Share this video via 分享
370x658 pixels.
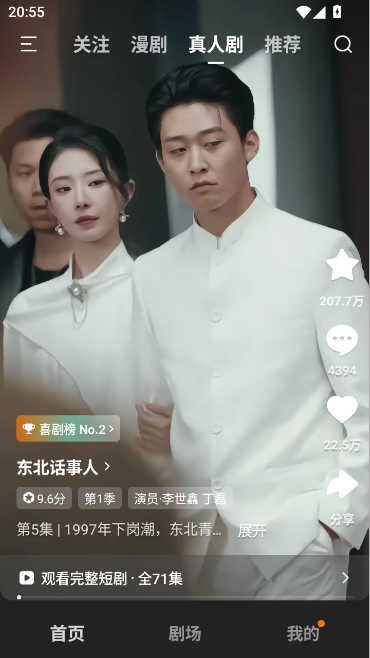click(342, 497)
